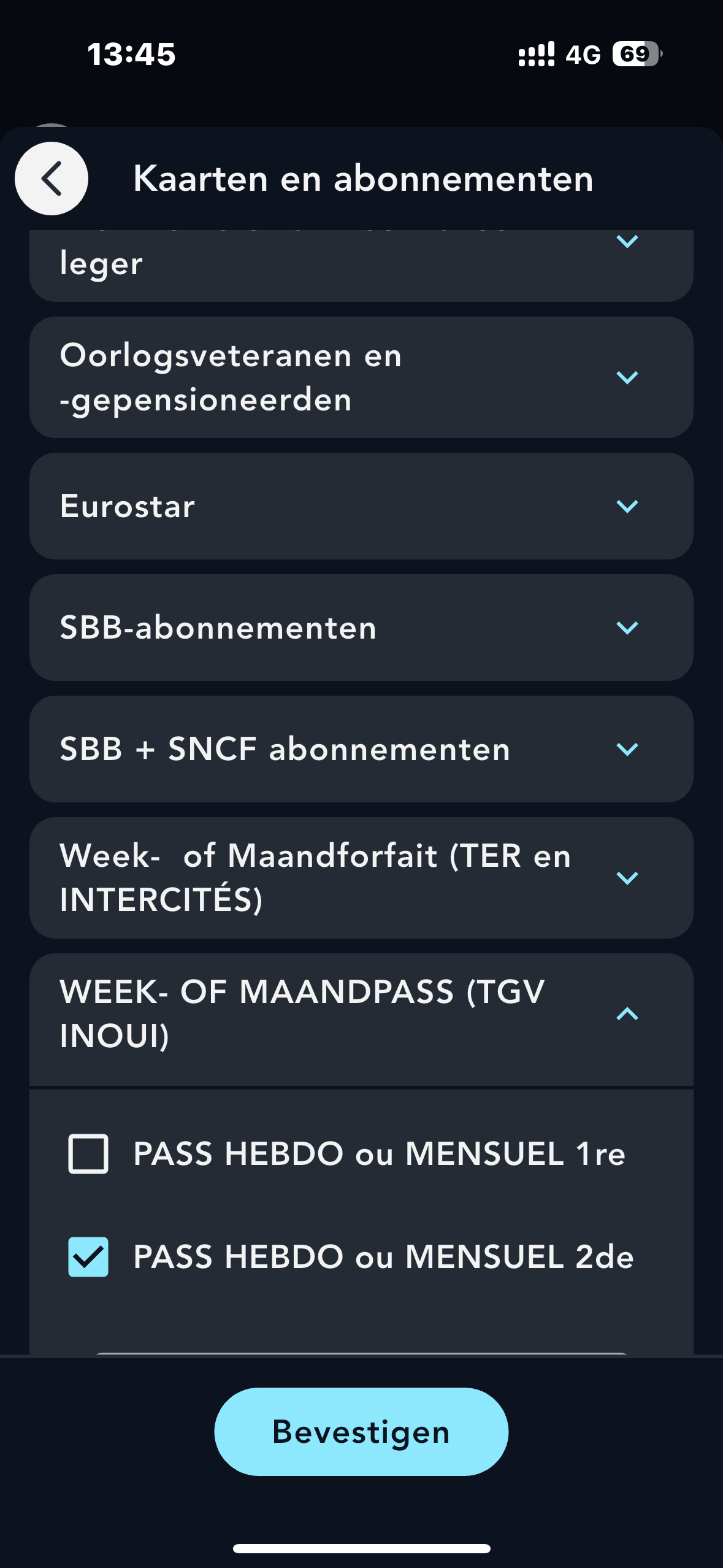723x1568 pixels.
Task: Tap the Bevestigen button
Action: (x=361, y=1431)
